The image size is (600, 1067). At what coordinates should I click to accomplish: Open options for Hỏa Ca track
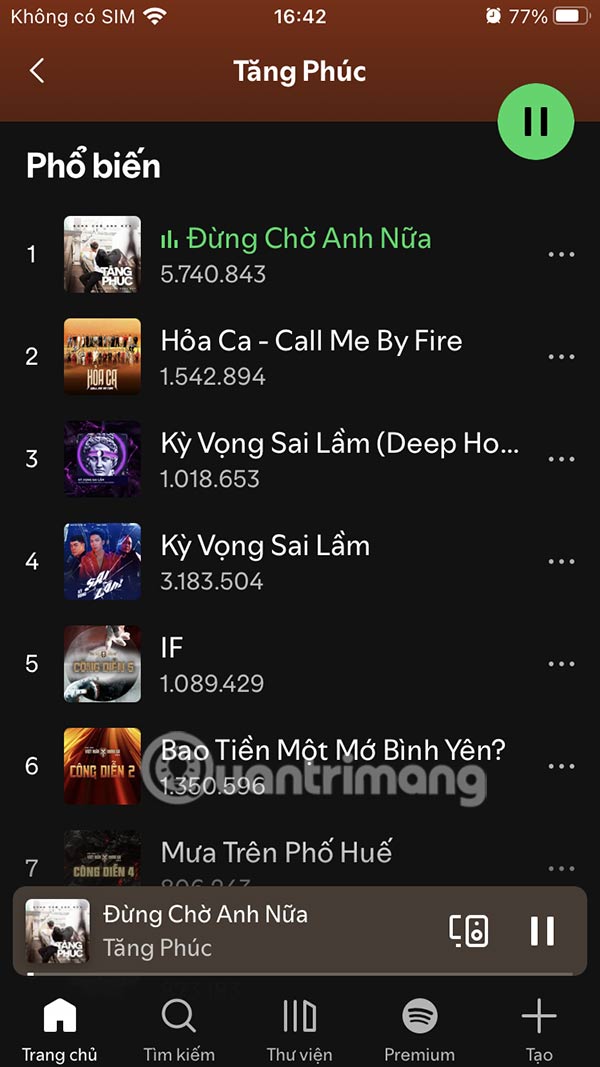(561, 357)
